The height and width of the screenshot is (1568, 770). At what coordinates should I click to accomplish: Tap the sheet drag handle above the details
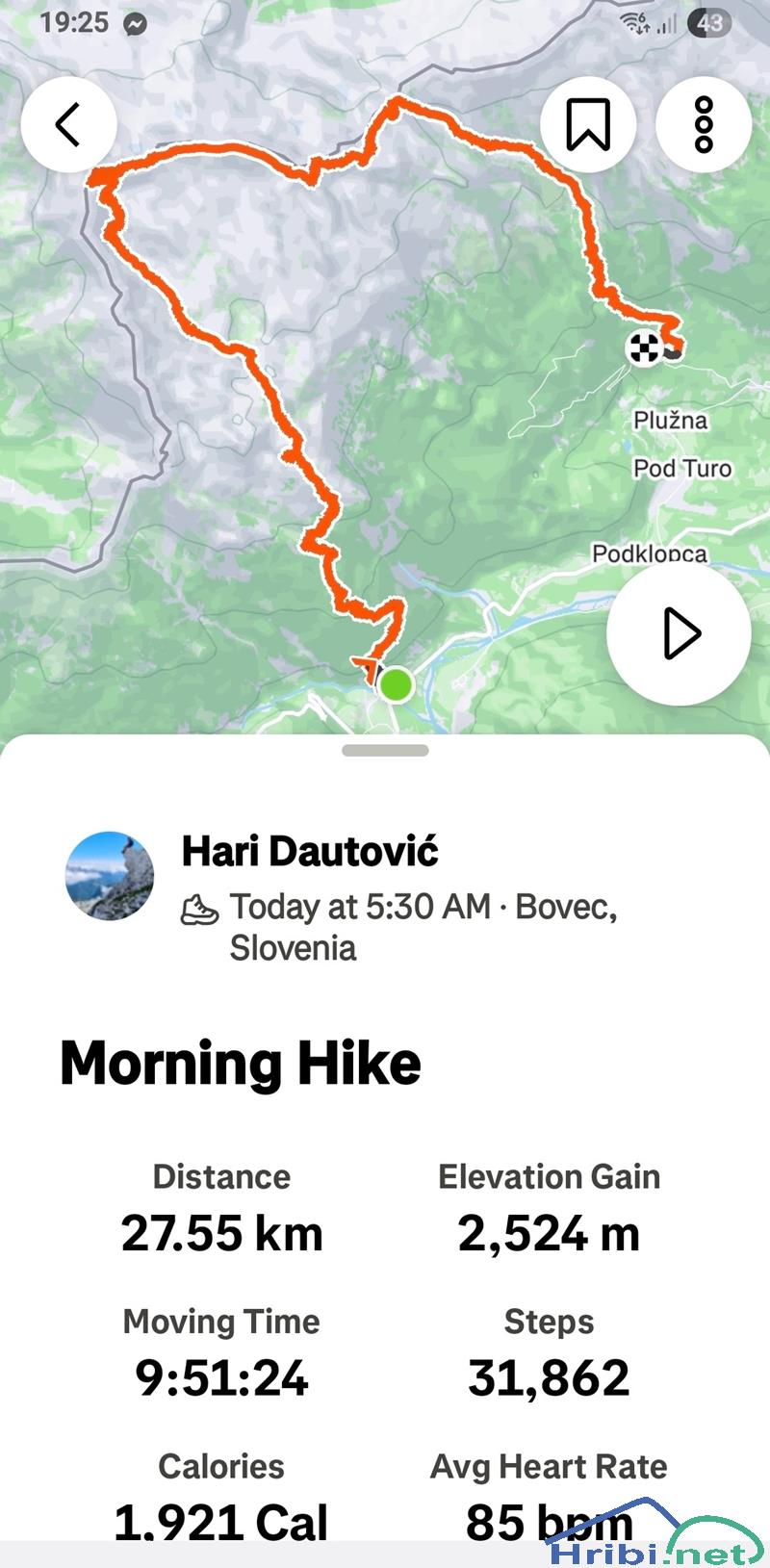click(385, 751)
